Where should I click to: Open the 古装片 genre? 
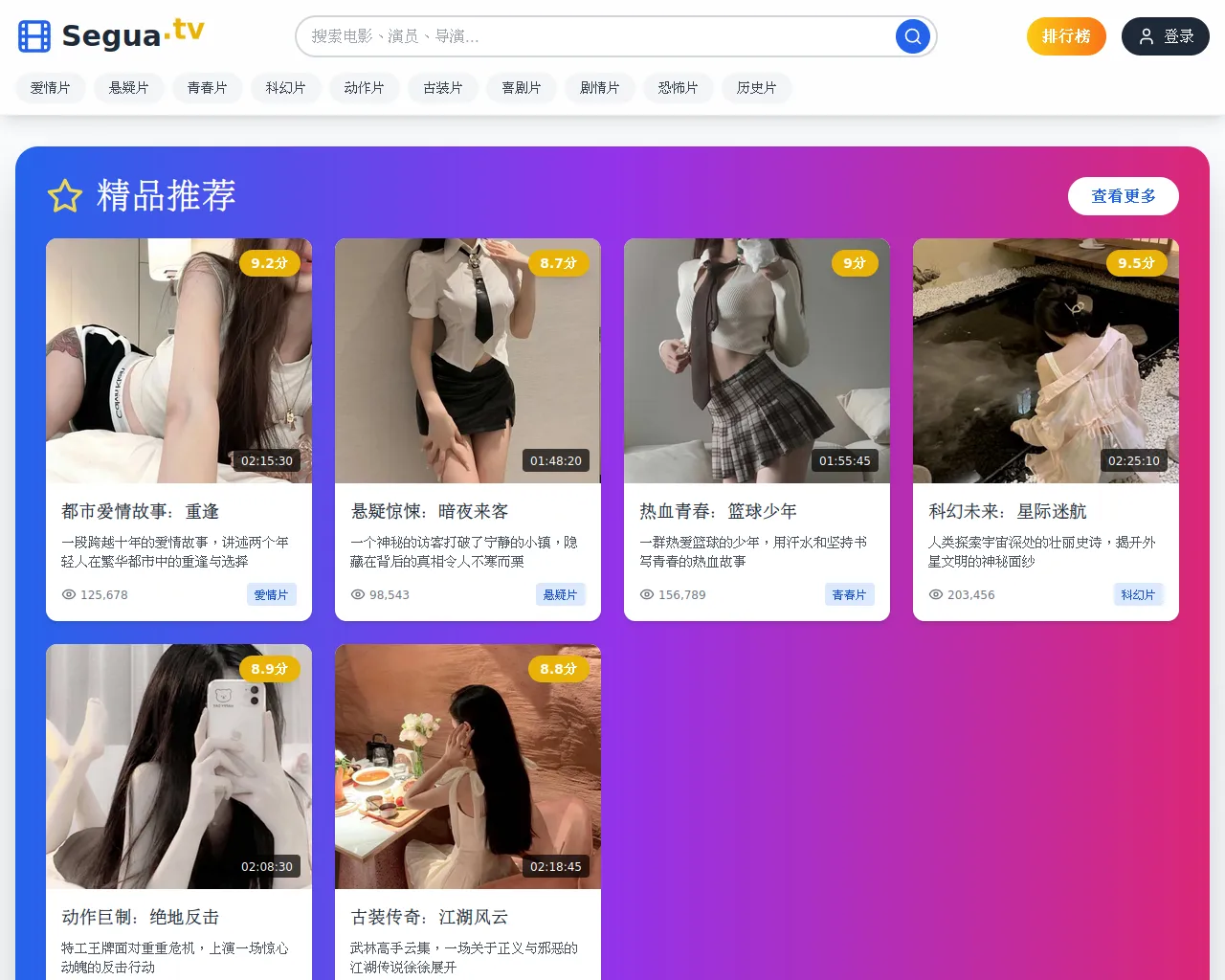(442, 88)
